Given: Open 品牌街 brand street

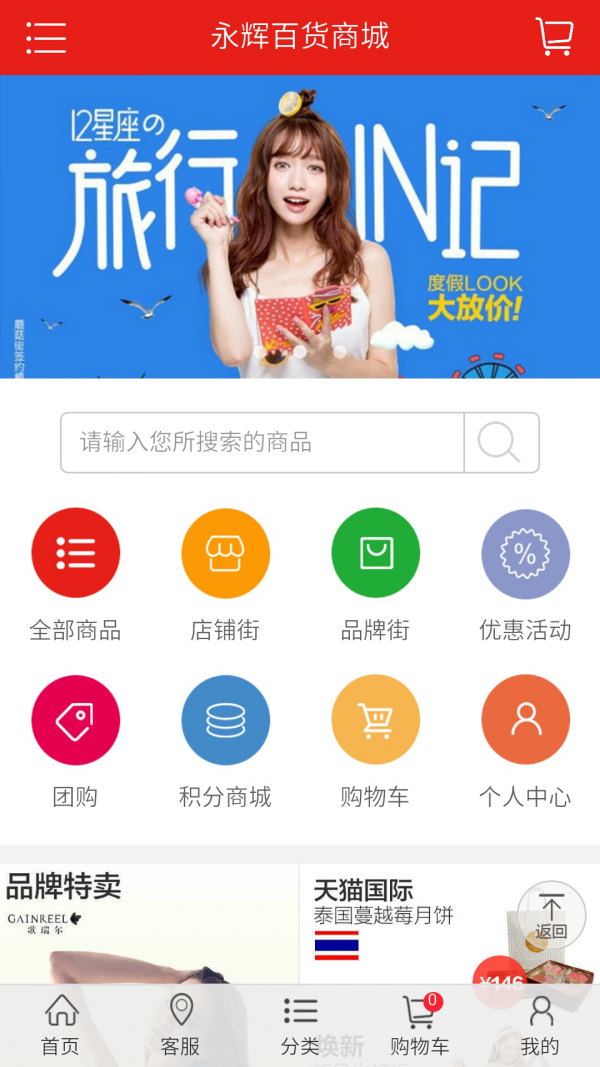Looking at the screenshot, I should click(x=375, y=553).
